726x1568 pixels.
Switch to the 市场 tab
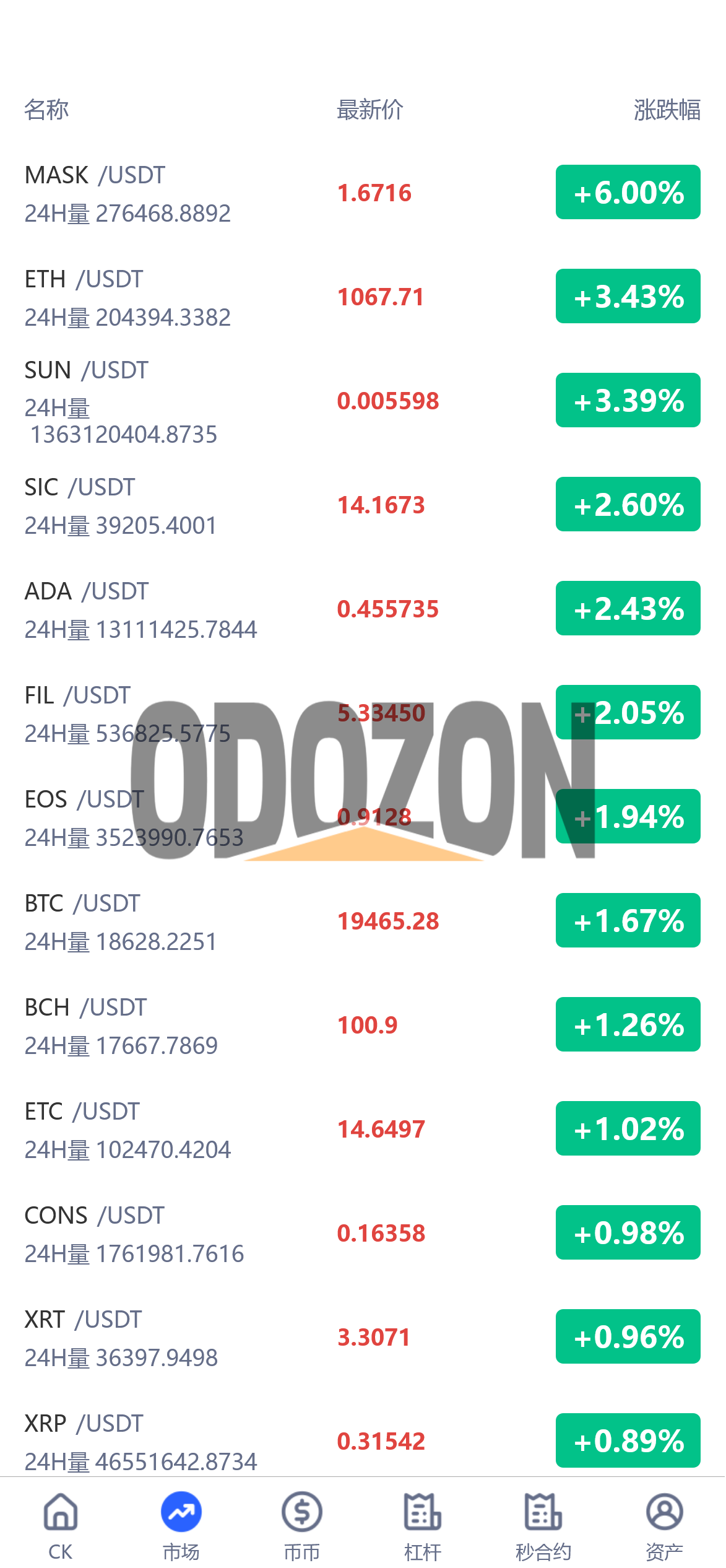181,1525
